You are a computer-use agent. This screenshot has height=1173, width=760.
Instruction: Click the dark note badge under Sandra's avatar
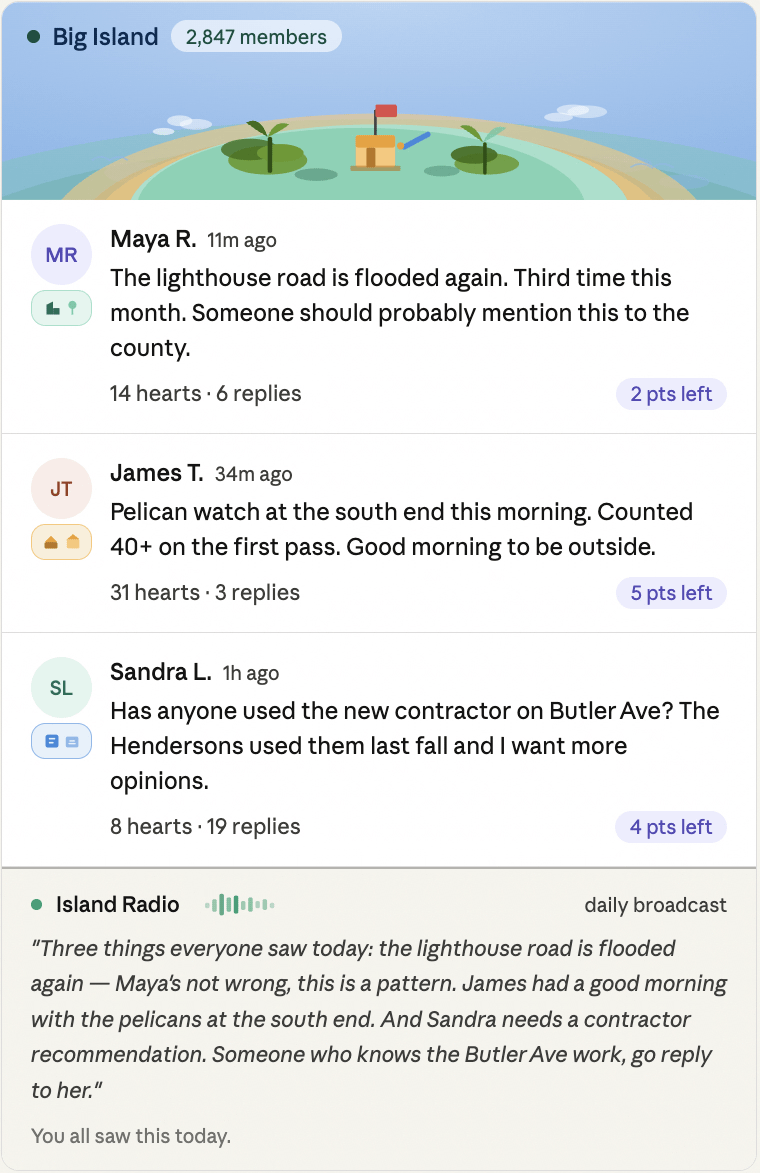coord(52,741)
